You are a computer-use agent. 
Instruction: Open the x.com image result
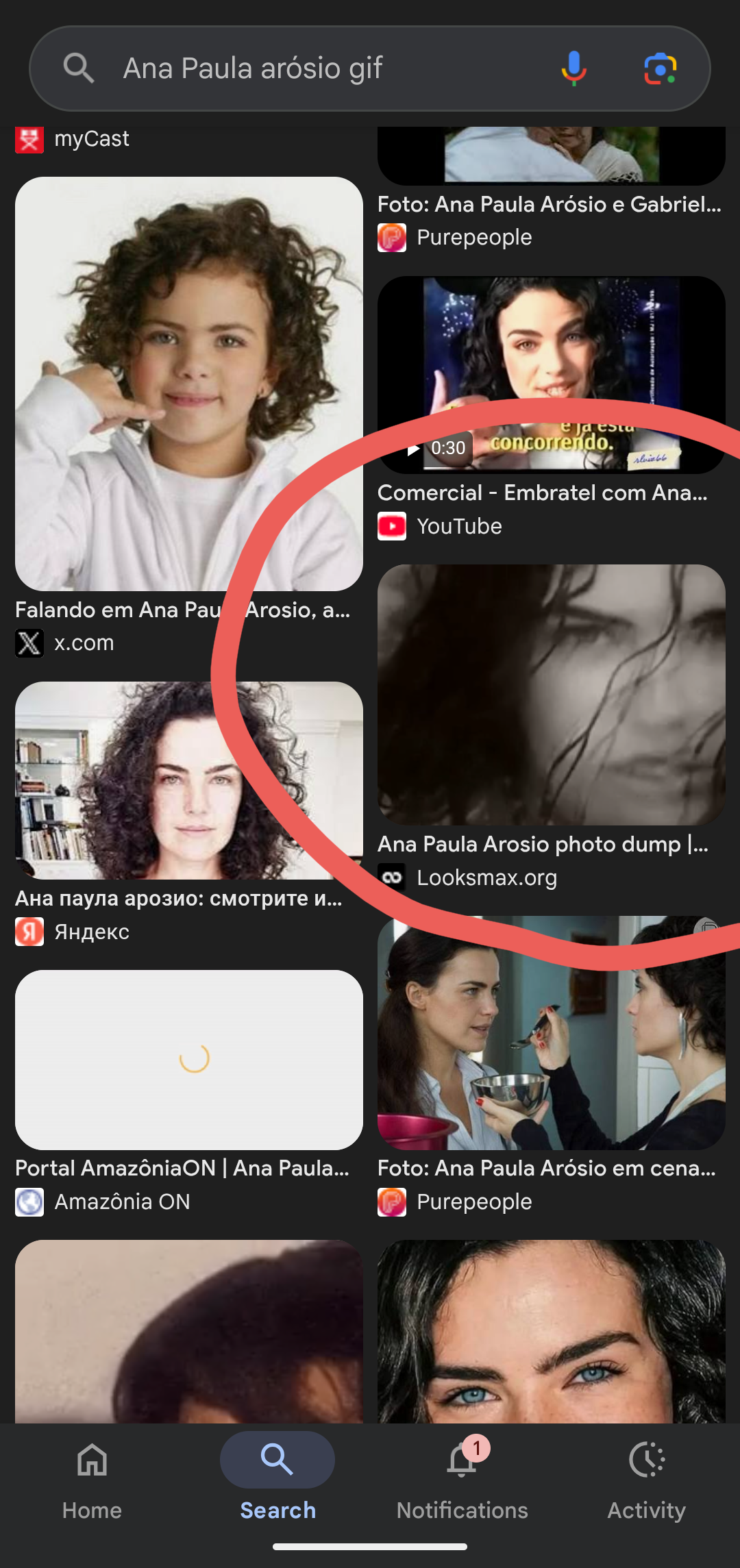[188, 384]
